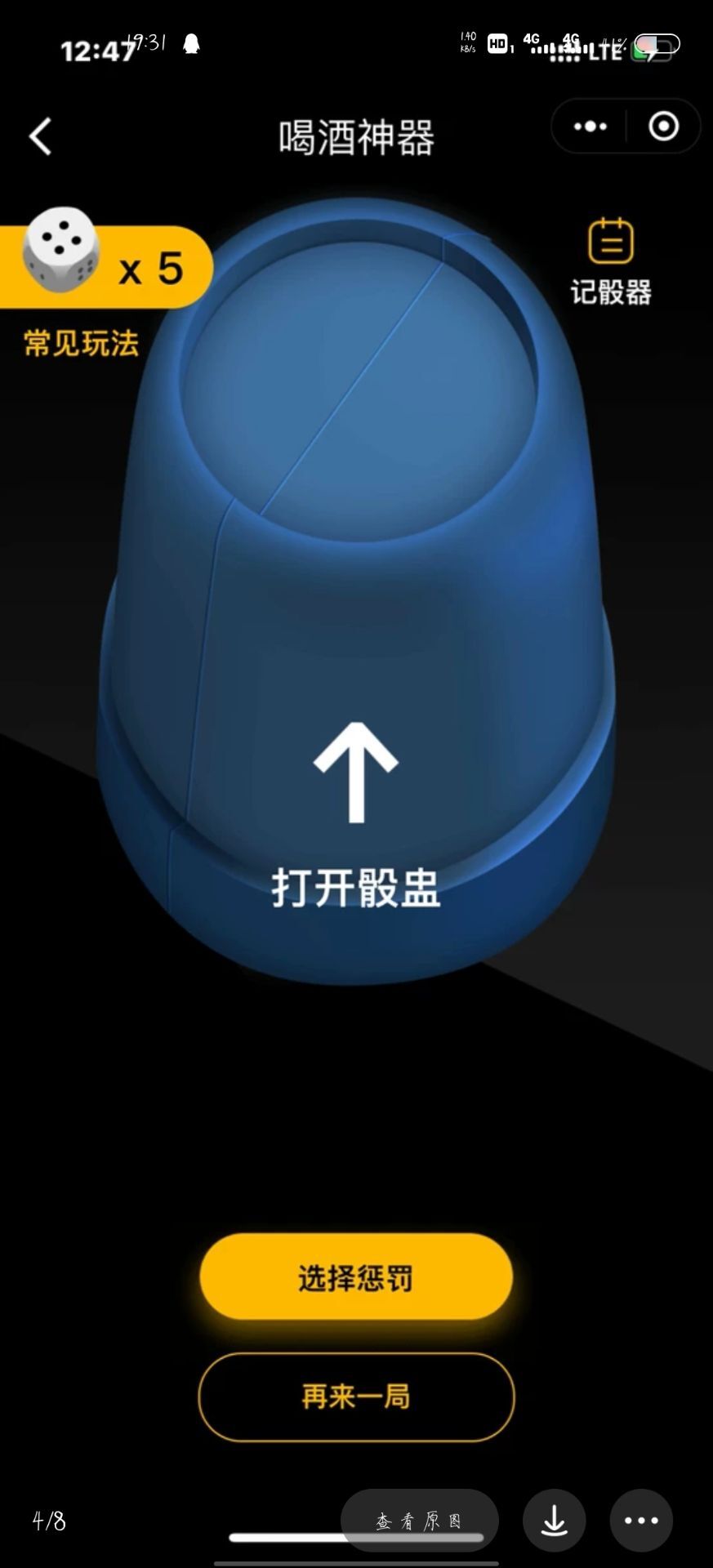Open 常见玩法 common rules

click(82, 343)
